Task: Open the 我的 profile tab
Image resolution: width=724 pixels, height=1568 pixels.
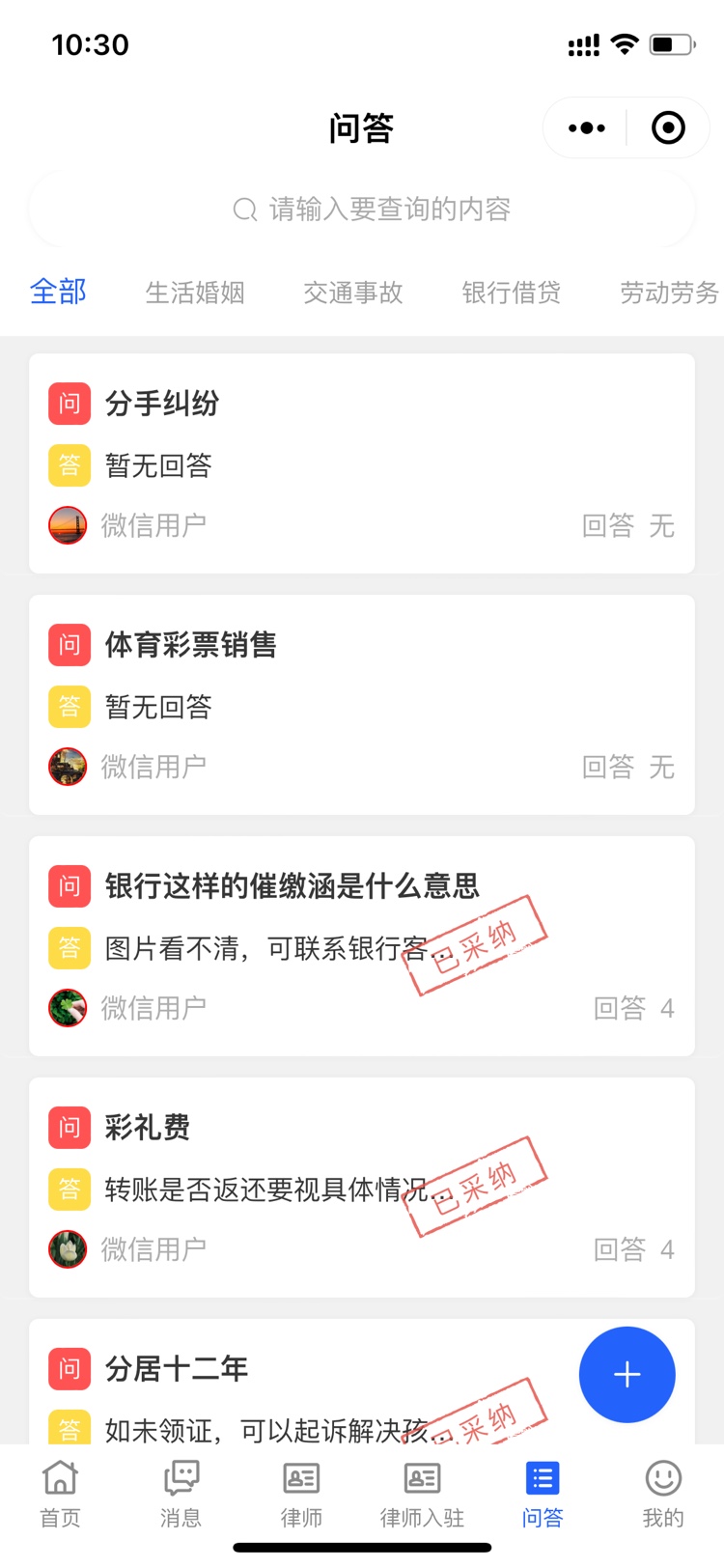Action: pyautogui.click(x=663, y=1493)
